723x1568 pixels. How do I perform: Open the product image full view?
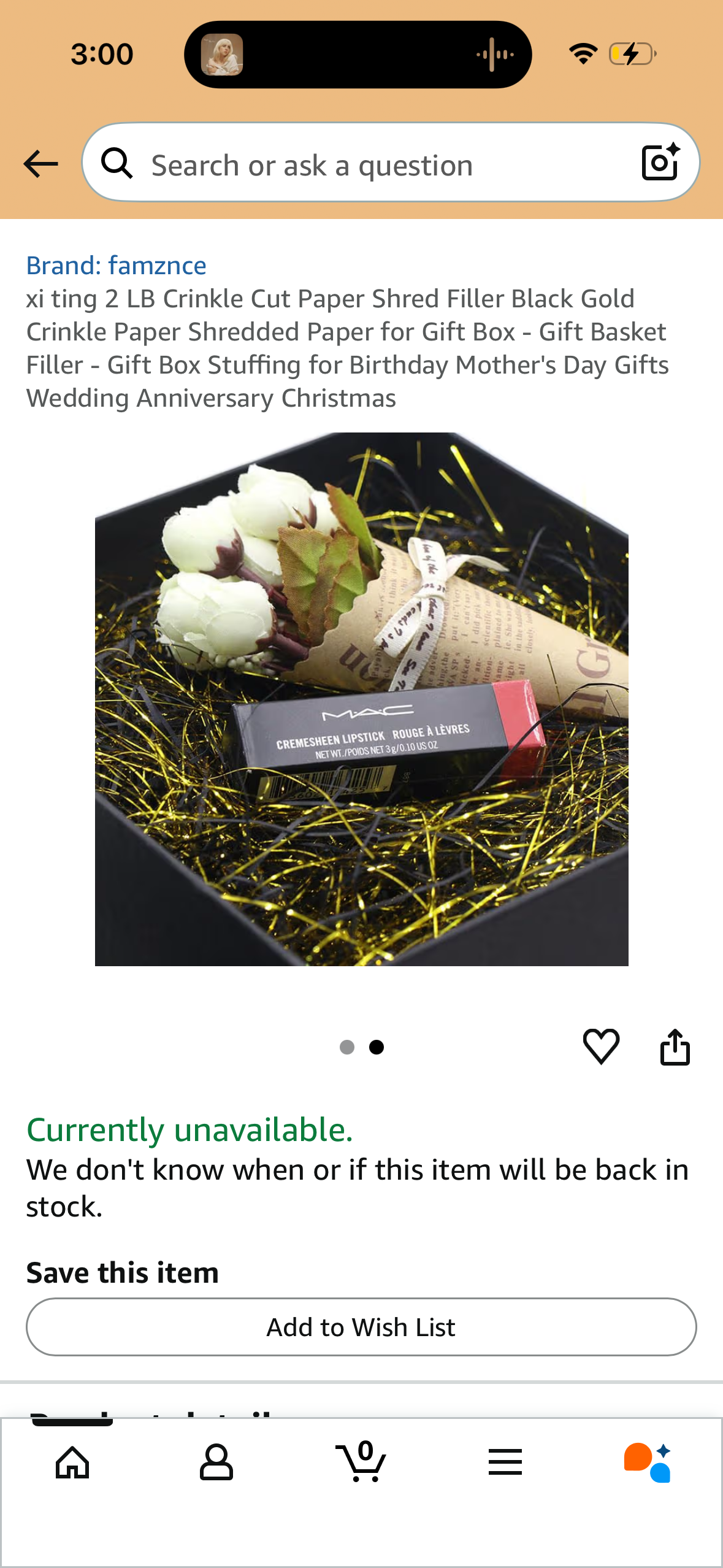tap(361, 699)
